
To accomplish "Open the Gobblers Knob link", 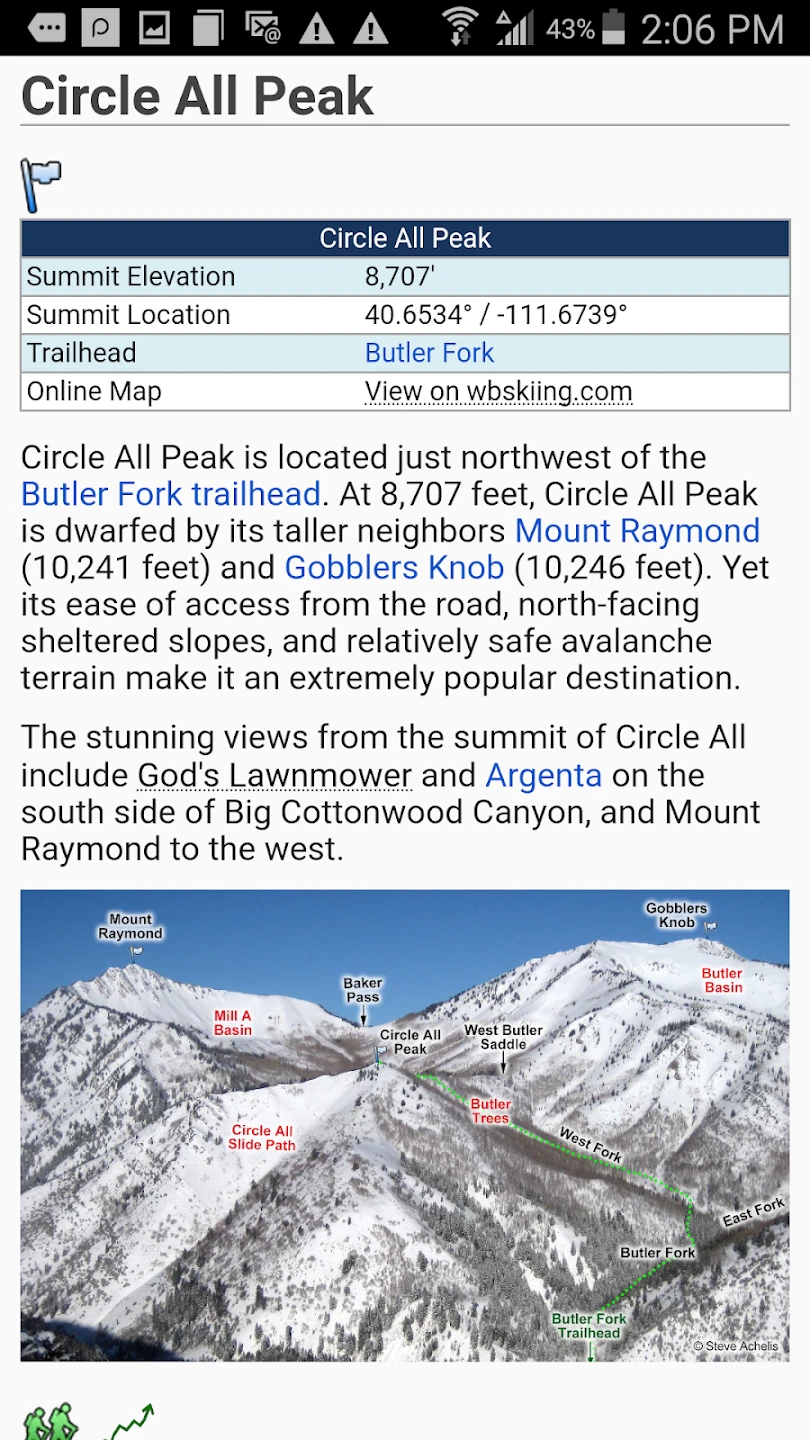I will coord(394,568).
